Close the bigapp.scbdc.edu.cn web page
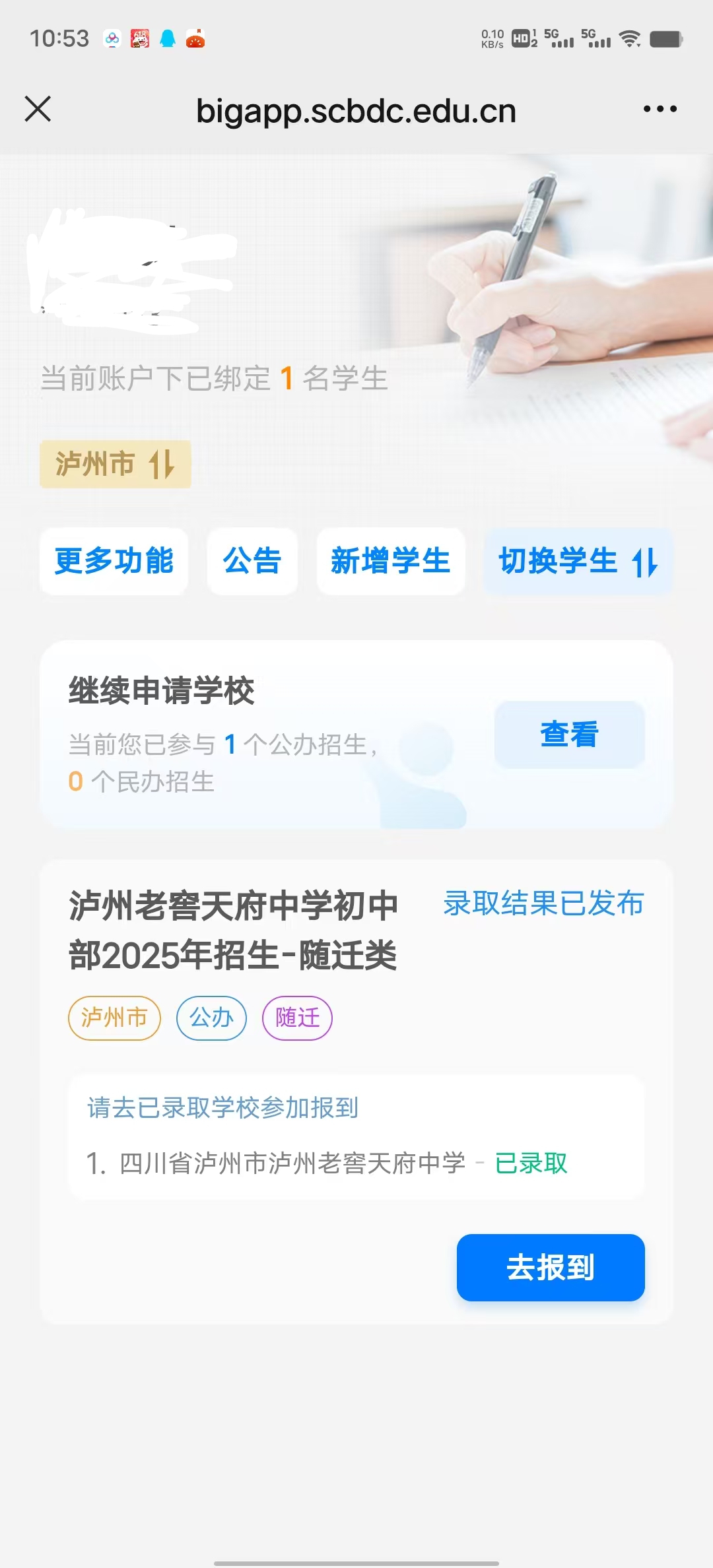Viewport: 713px width, 1568px height. 38,109
